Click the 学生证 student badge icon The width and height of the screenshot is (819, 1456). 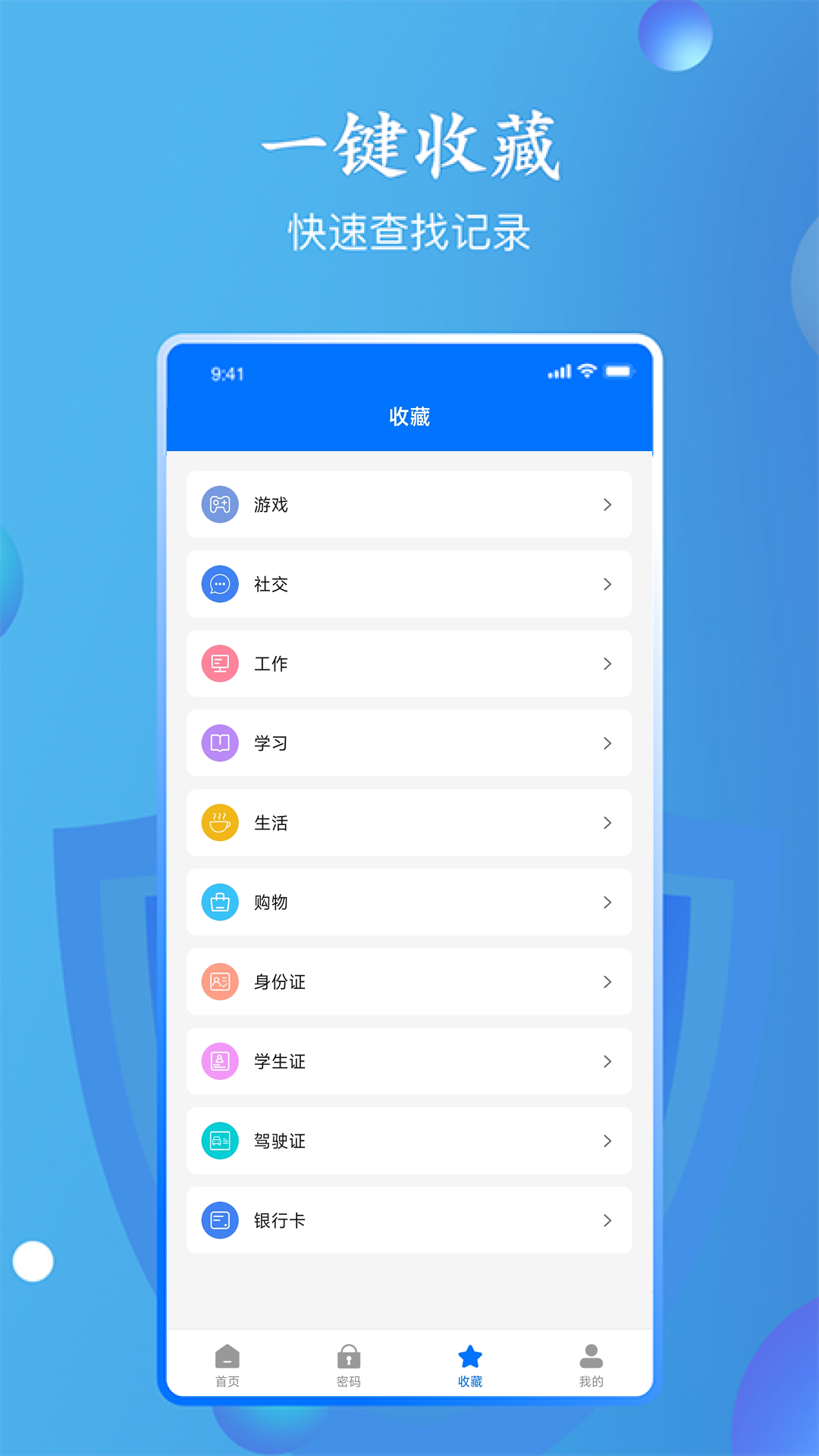point(219,1062)
